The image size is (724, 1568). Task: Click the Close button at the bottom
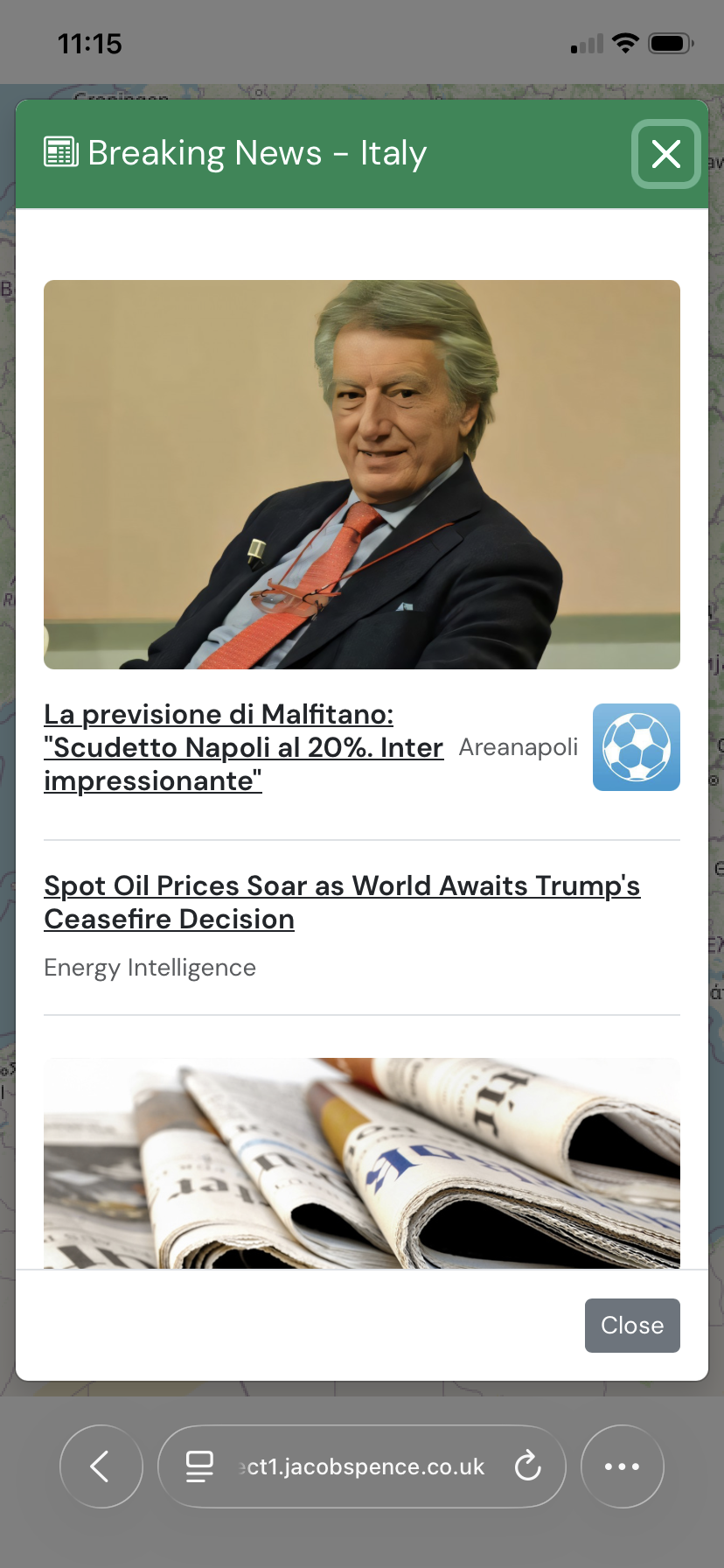click(631, 1325)
